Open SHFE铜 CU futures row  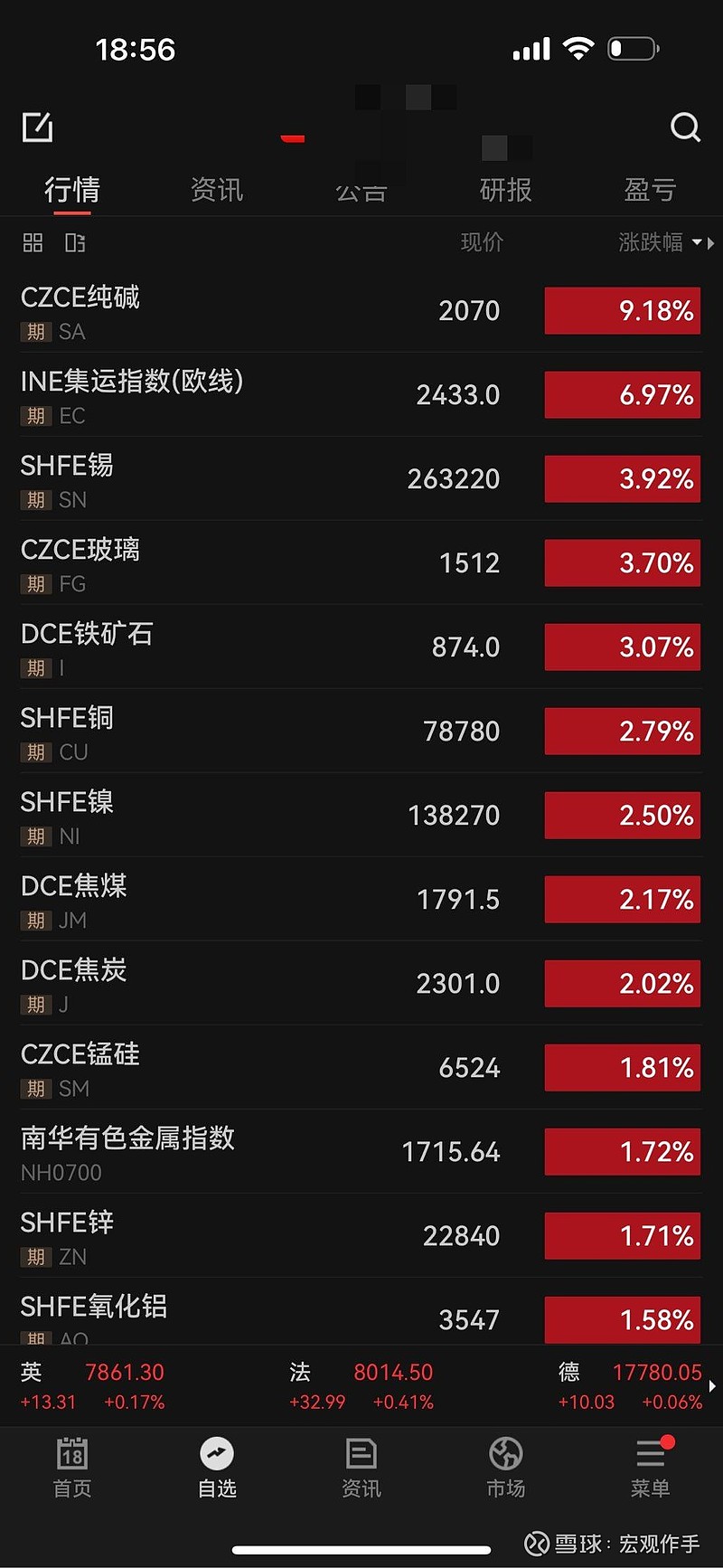pyautogui.click(x=361, y=731)
